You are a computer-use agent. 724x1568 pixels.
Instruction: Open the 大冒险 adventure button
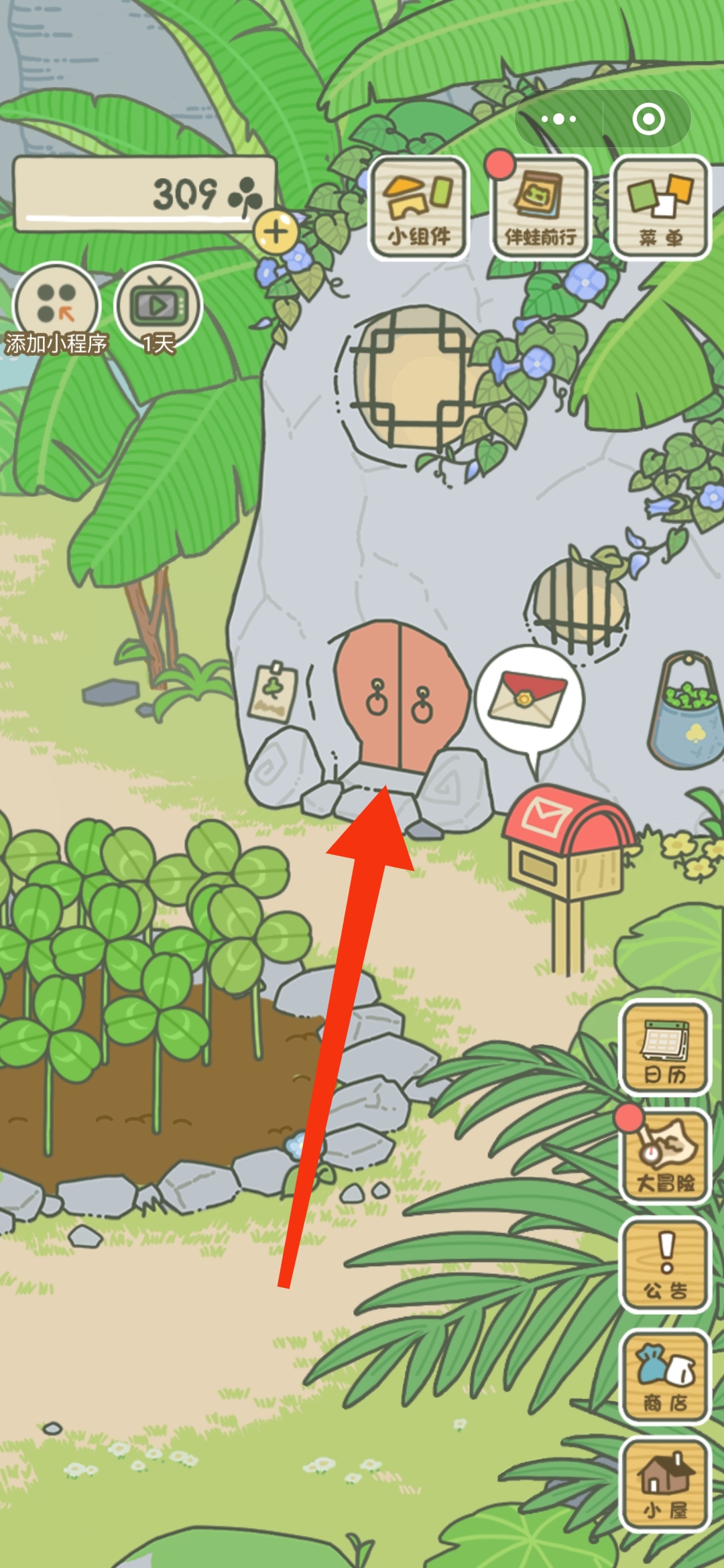point(665,1157)
